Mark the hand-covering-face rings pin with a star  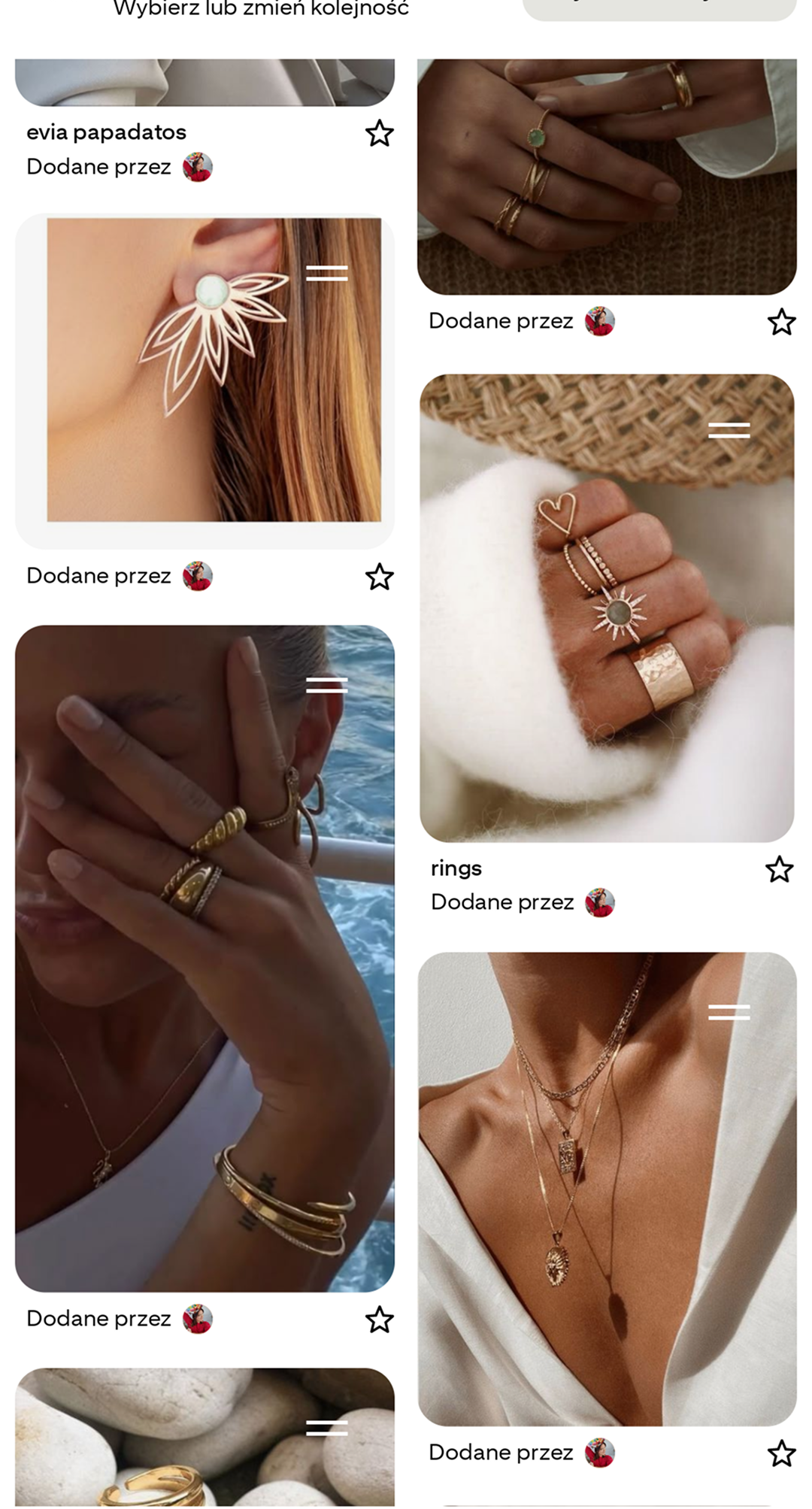click(379, 1320)
